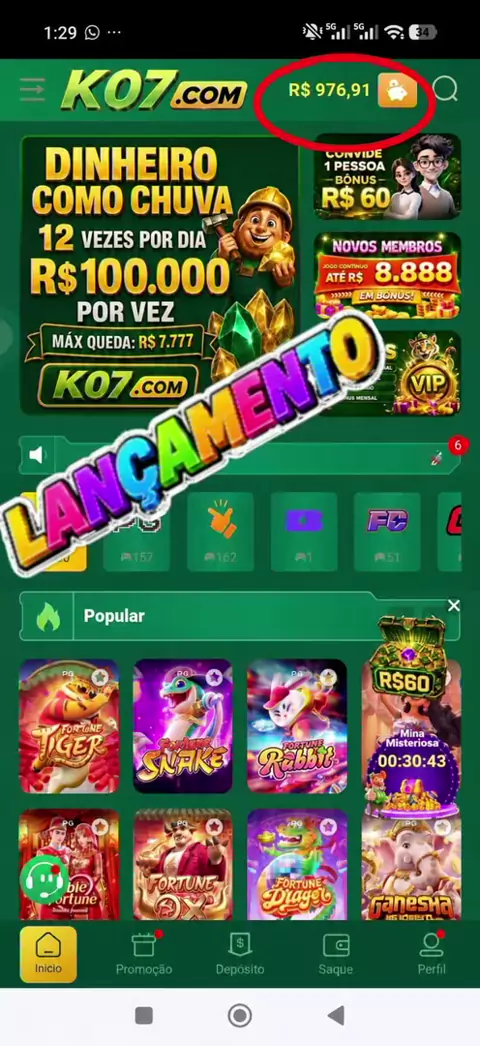Switch to the Perfil tab
480x1046 pixels.
coord(431,954)
